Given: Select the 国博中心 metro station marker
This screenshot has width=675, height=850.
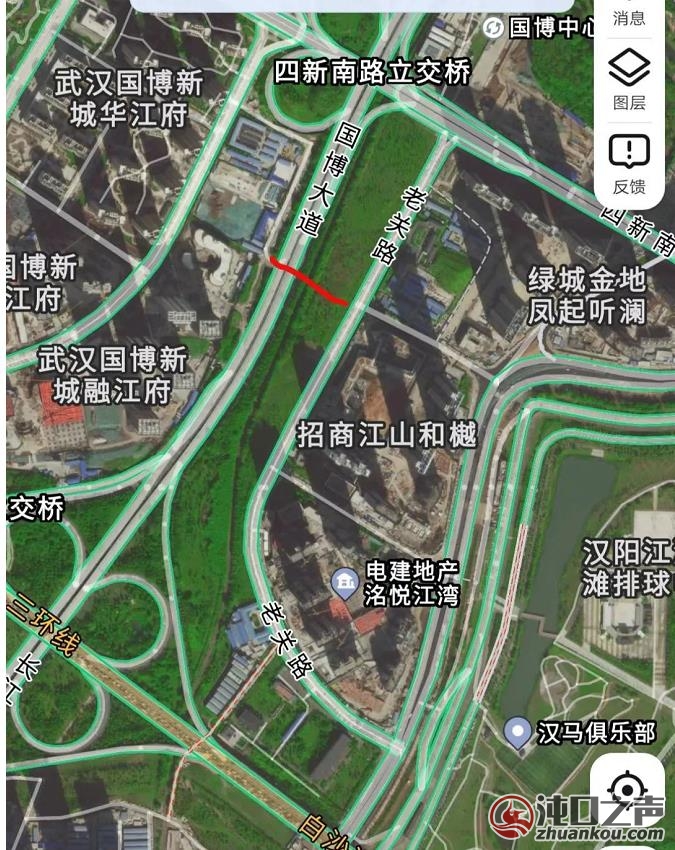Looking at the screenshot, I should click(x=493, y=27).
